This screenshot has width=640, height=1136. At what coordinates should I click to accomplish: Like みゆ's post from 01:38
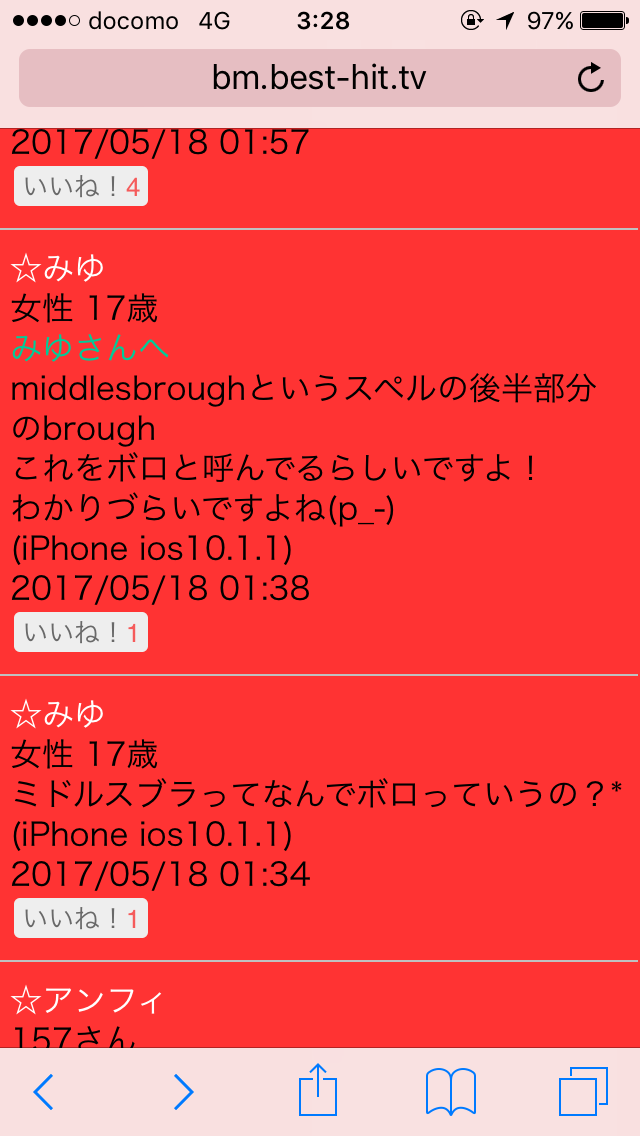coord(81,633)
